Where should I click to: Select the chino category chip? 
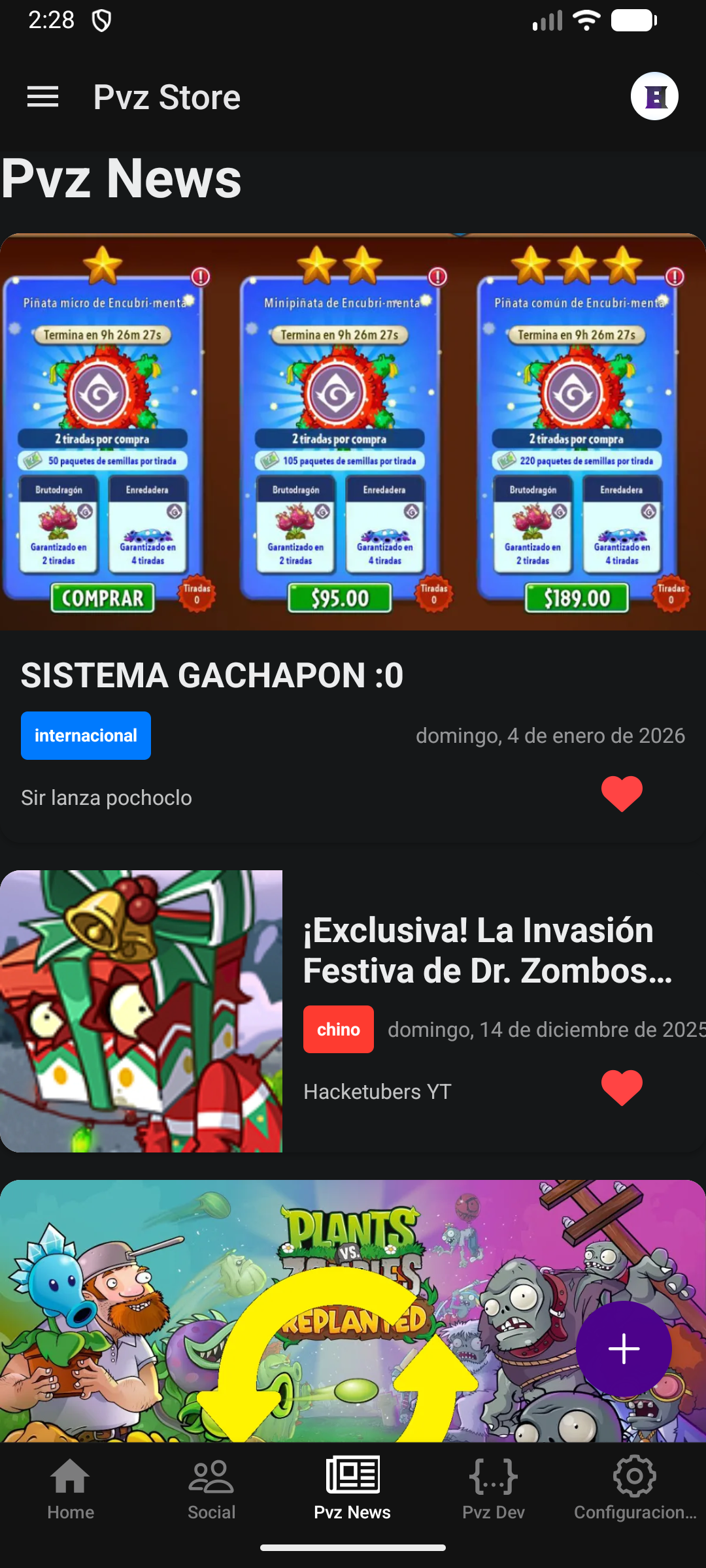pos(338,1030)
